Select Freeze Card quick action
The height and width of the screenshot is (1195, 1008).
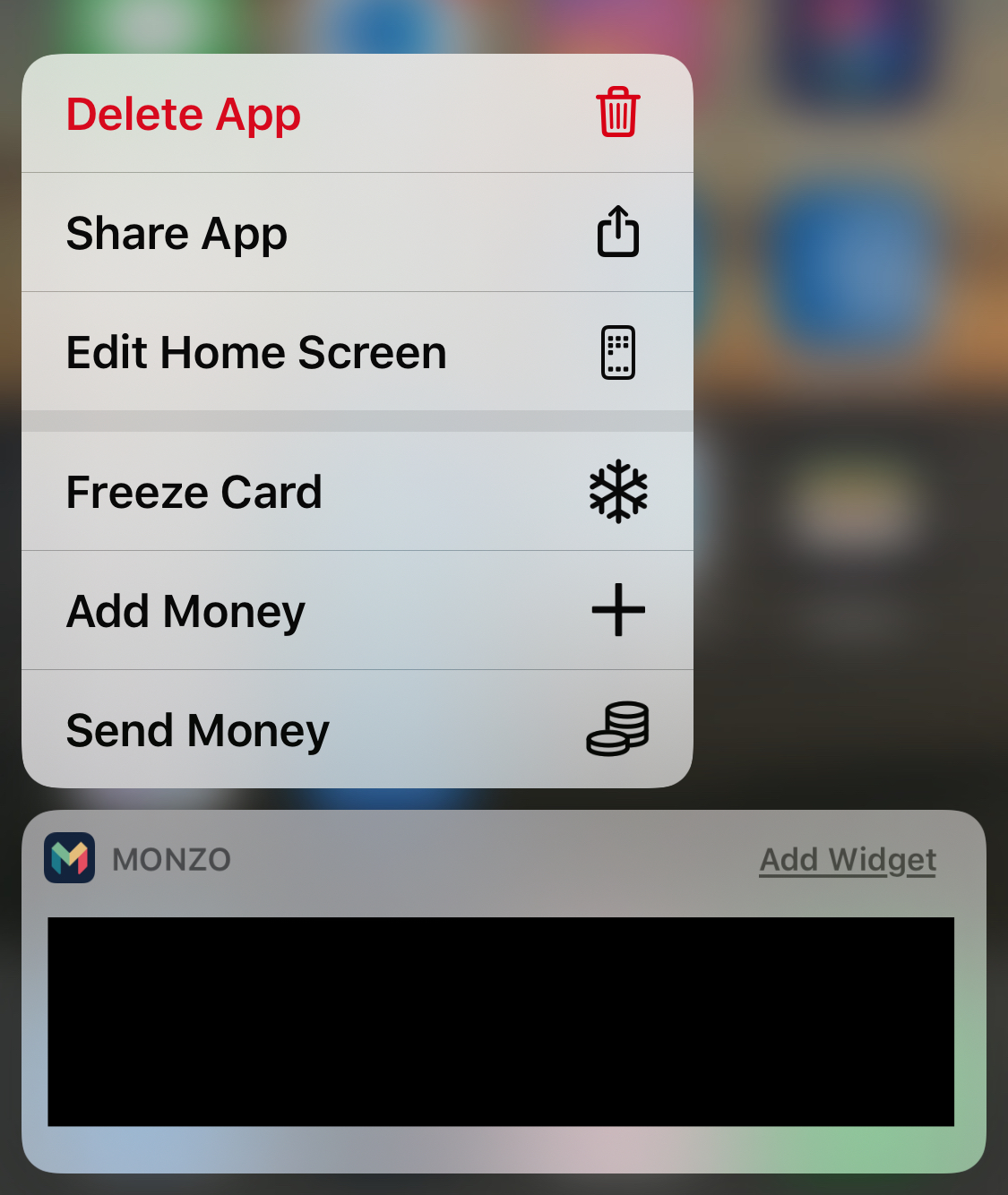click(357, 492)
